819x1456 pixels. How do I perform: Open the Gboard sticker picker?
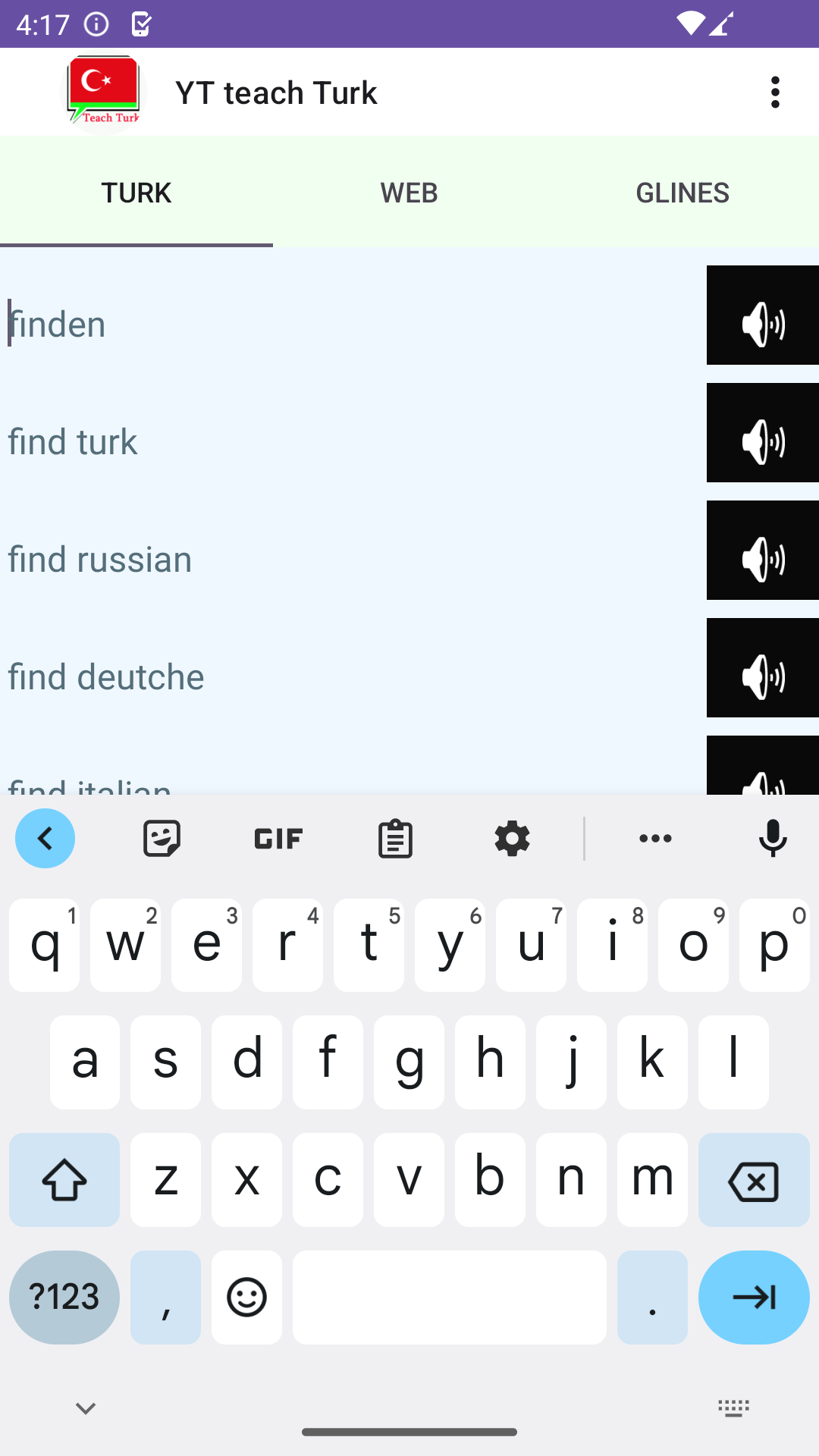coord(162,838)
